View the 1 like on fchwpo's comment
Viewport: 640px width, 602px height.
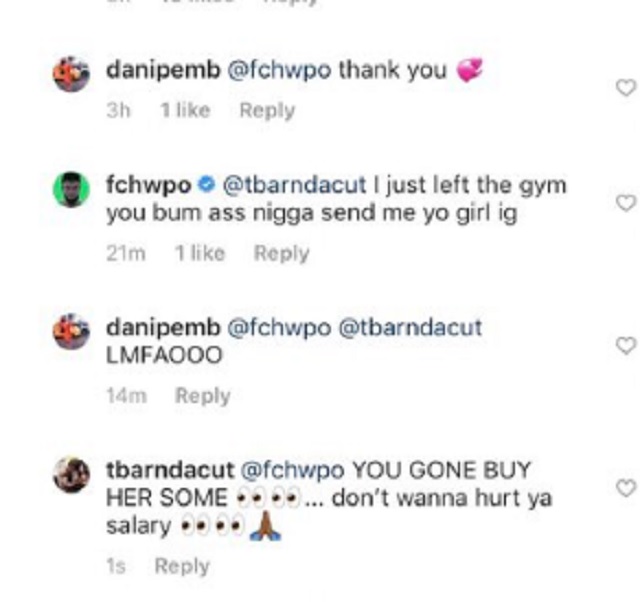pyautogui.click(x=199, y=253)
